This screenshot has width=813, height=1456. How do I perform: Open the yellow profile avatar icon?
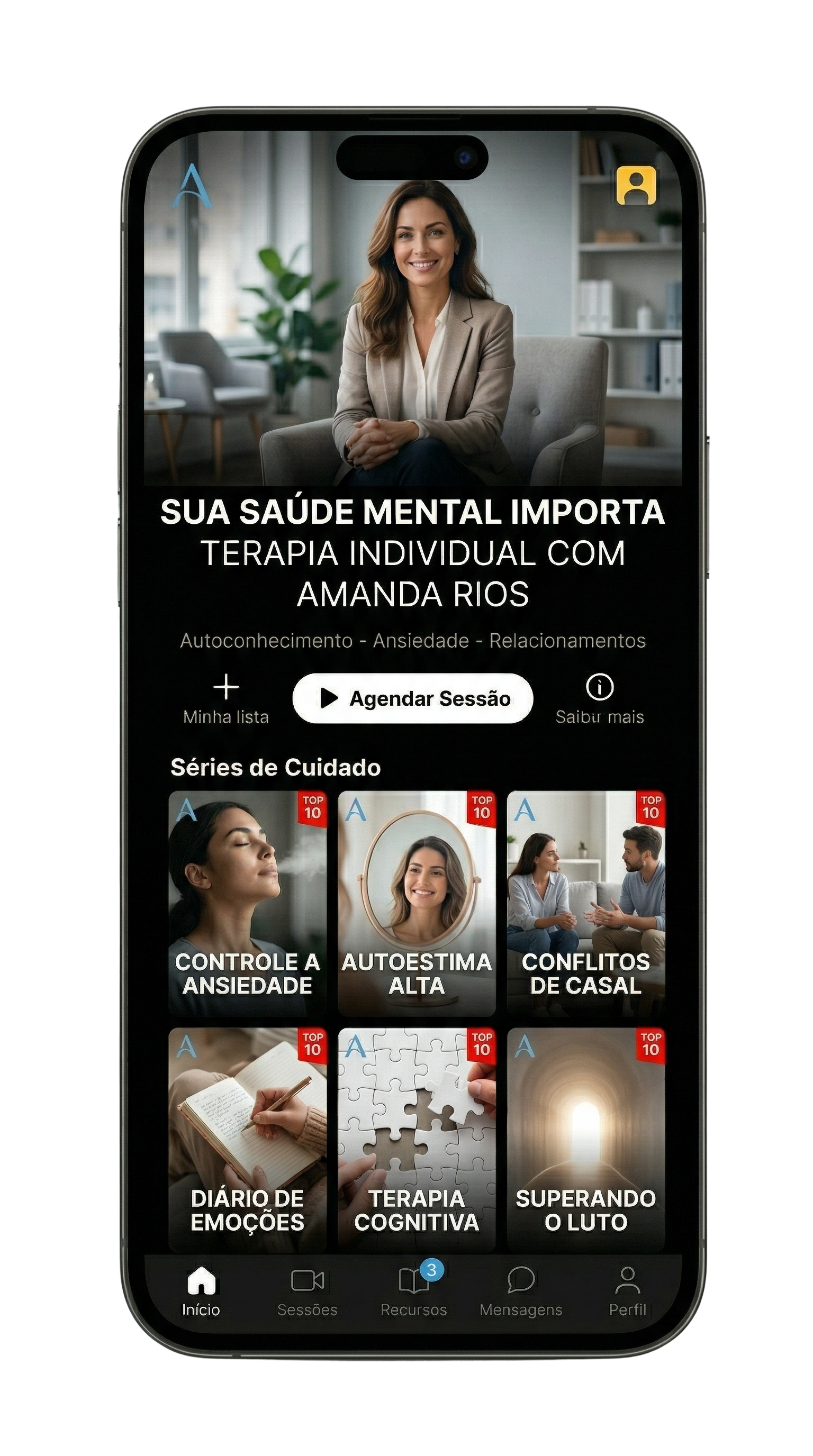pyautogui.click(x=637, y=185)
